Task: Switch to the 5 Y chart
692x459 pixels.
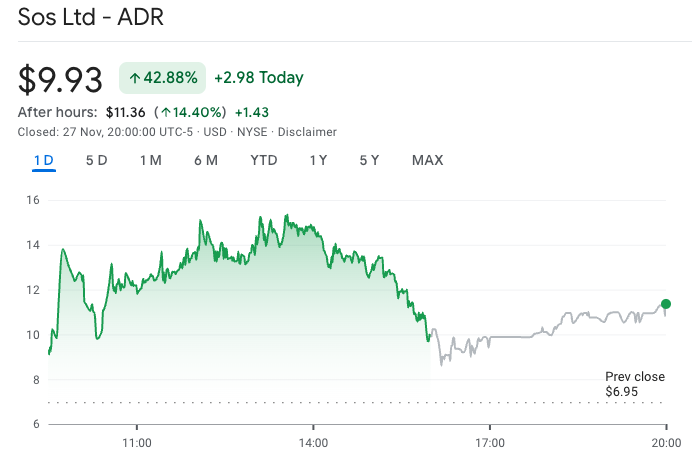Action: (370, 160)
